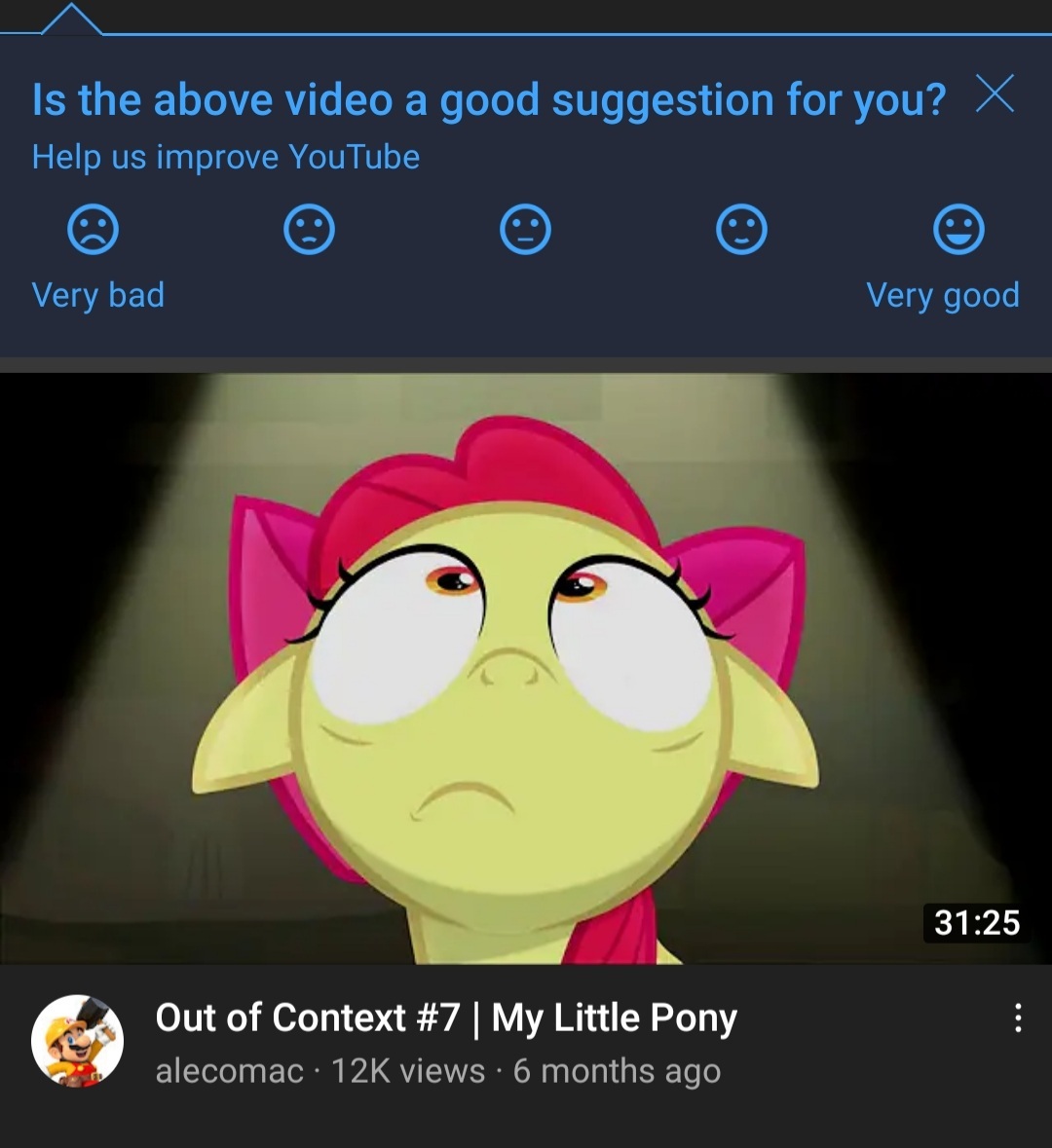1052x1148 pixels.
Task: Rate the suggestion as Very good
Action: point(958,230)
